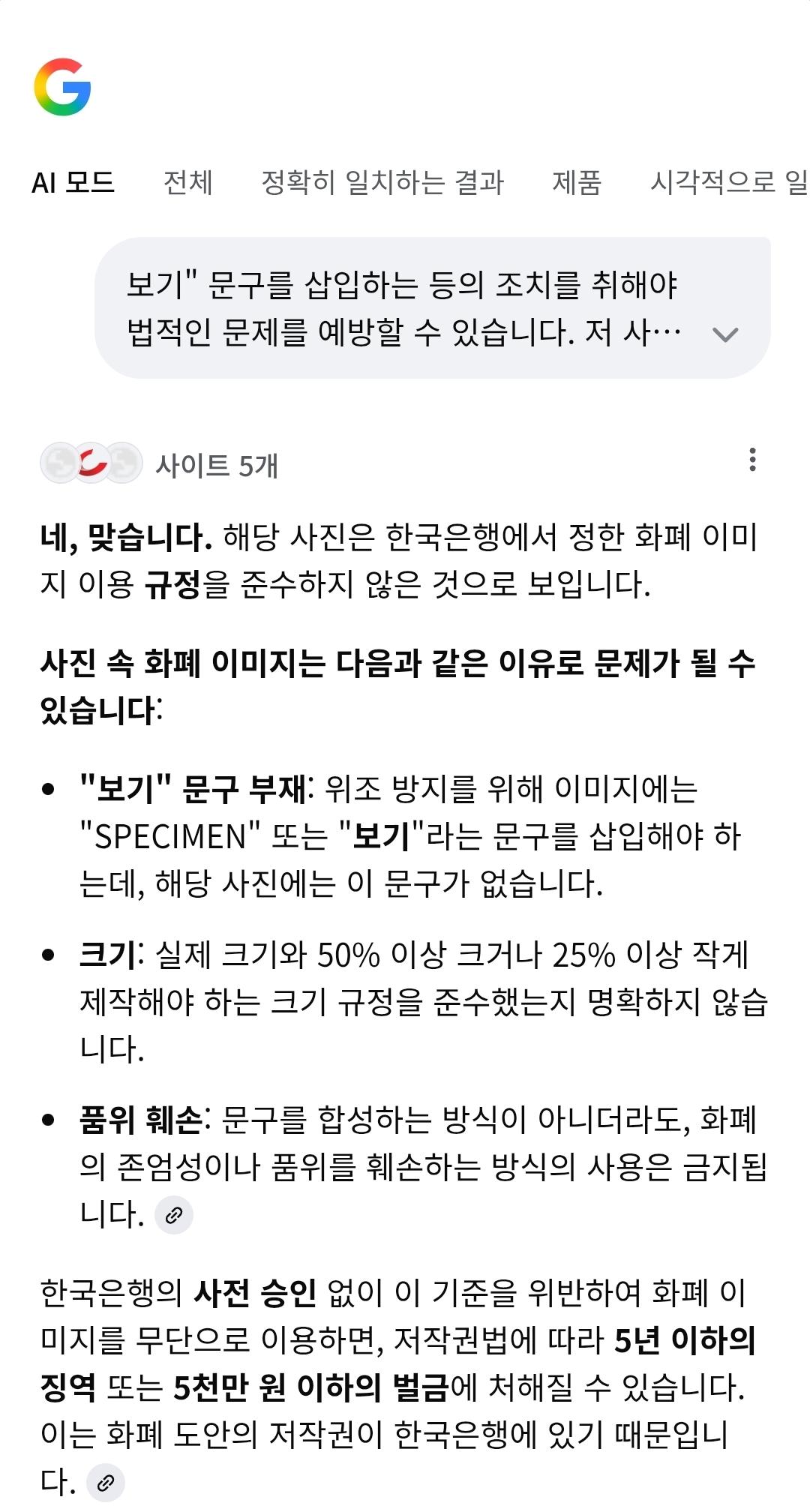
Task: Open the 사이트 5개 sources list
Action: pos(160,465)
